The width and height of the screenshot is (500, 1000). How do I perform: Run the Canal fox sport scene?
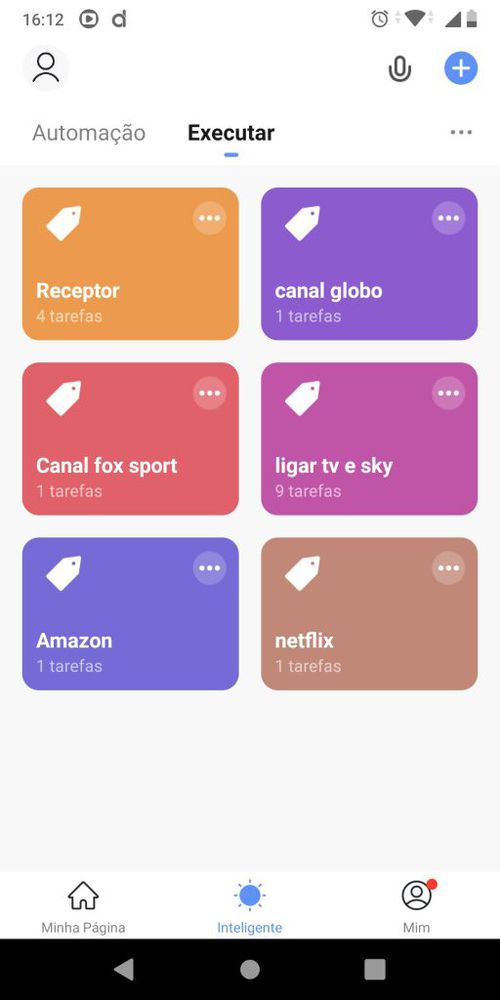pos(131,439)
